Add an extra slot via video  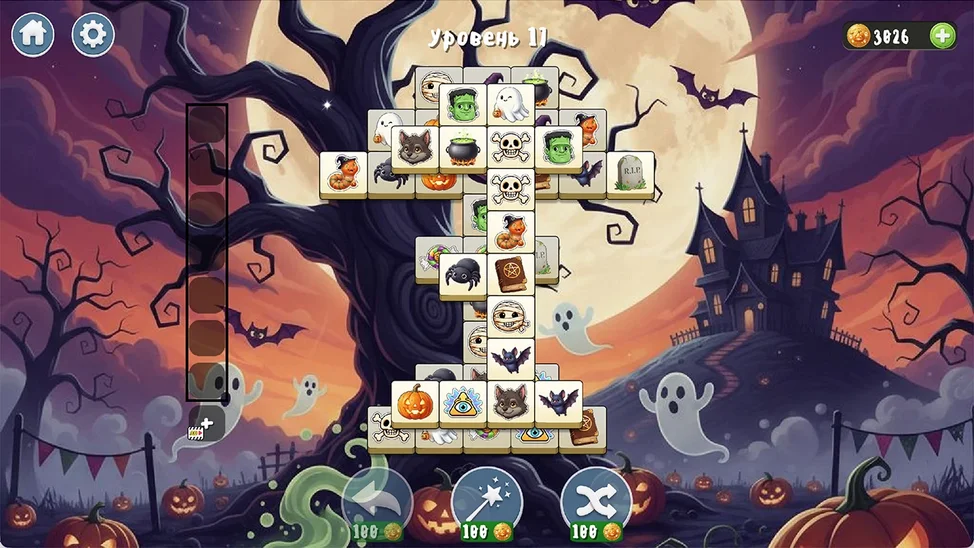click(x=206, y=425)
